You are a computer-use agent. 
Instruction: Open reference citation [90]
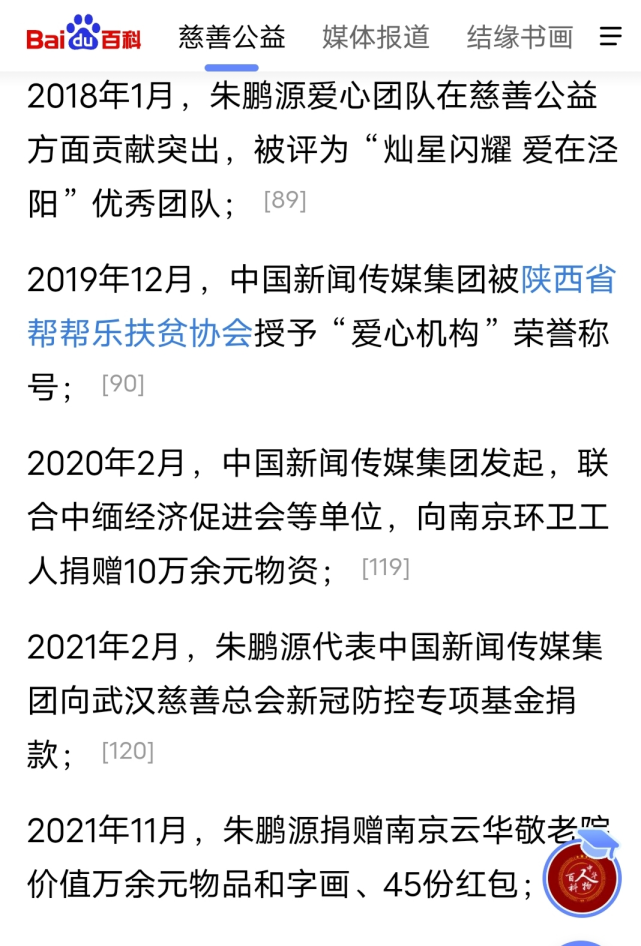[x=123, y=384]
